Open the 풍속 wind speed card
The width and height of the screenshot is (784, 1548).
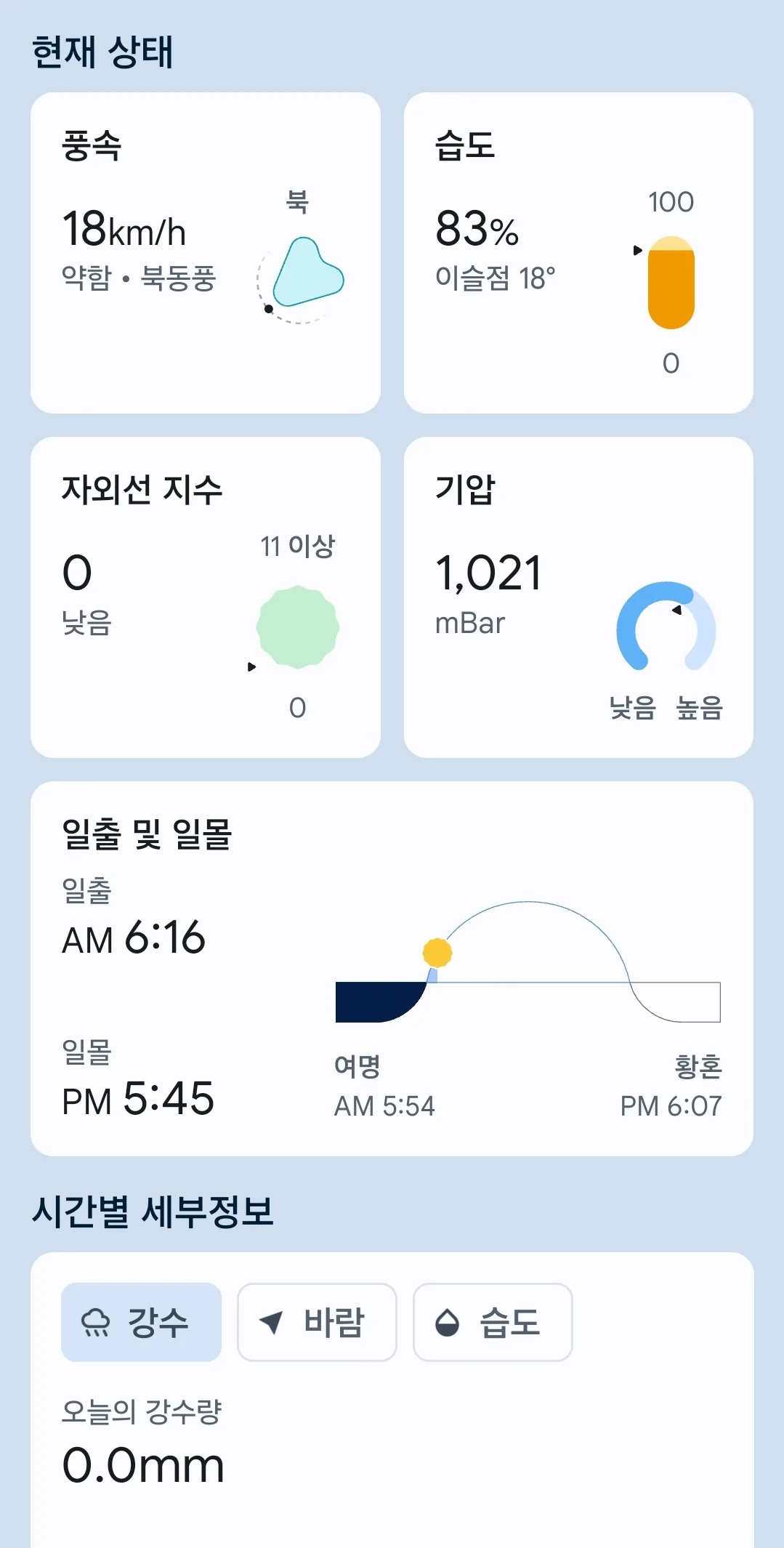point(206,253)
